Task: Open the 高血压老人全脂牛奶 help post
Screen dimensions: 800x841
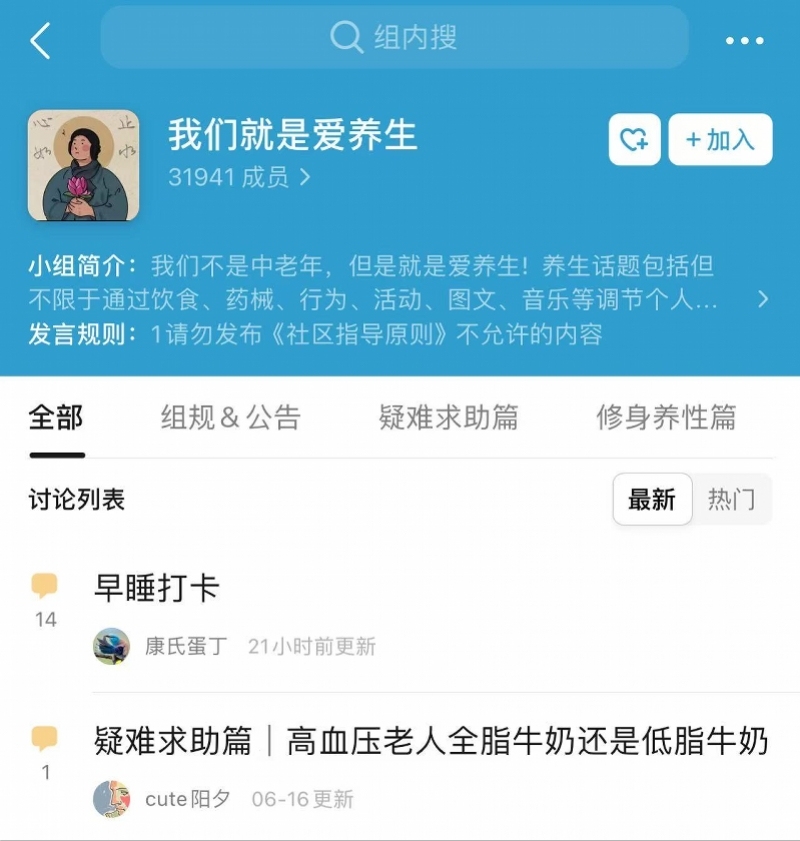Action: (x=430, y=741)
